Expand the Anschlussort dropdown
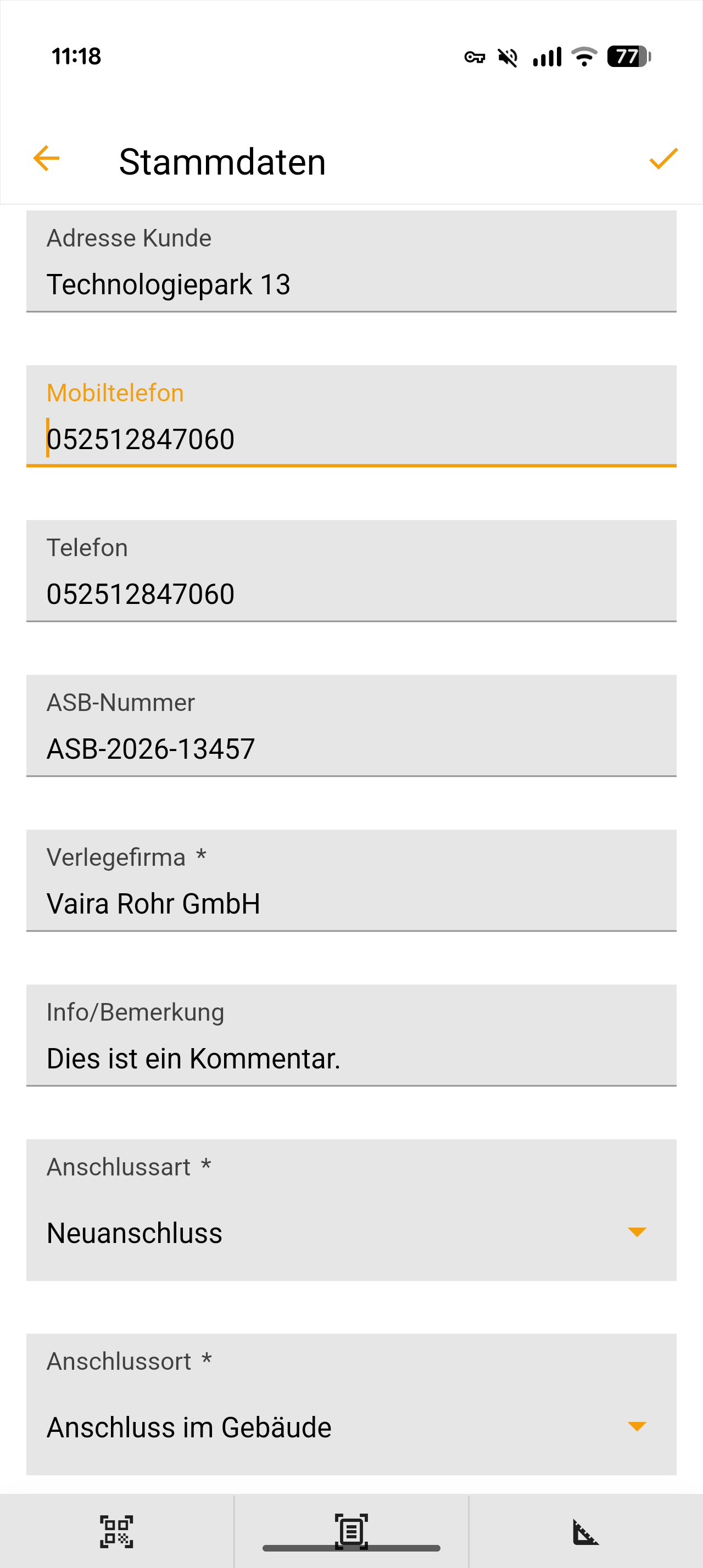Image resolution: width=703 pixels, height=1568 pixels. click(x=350, y=1426)
